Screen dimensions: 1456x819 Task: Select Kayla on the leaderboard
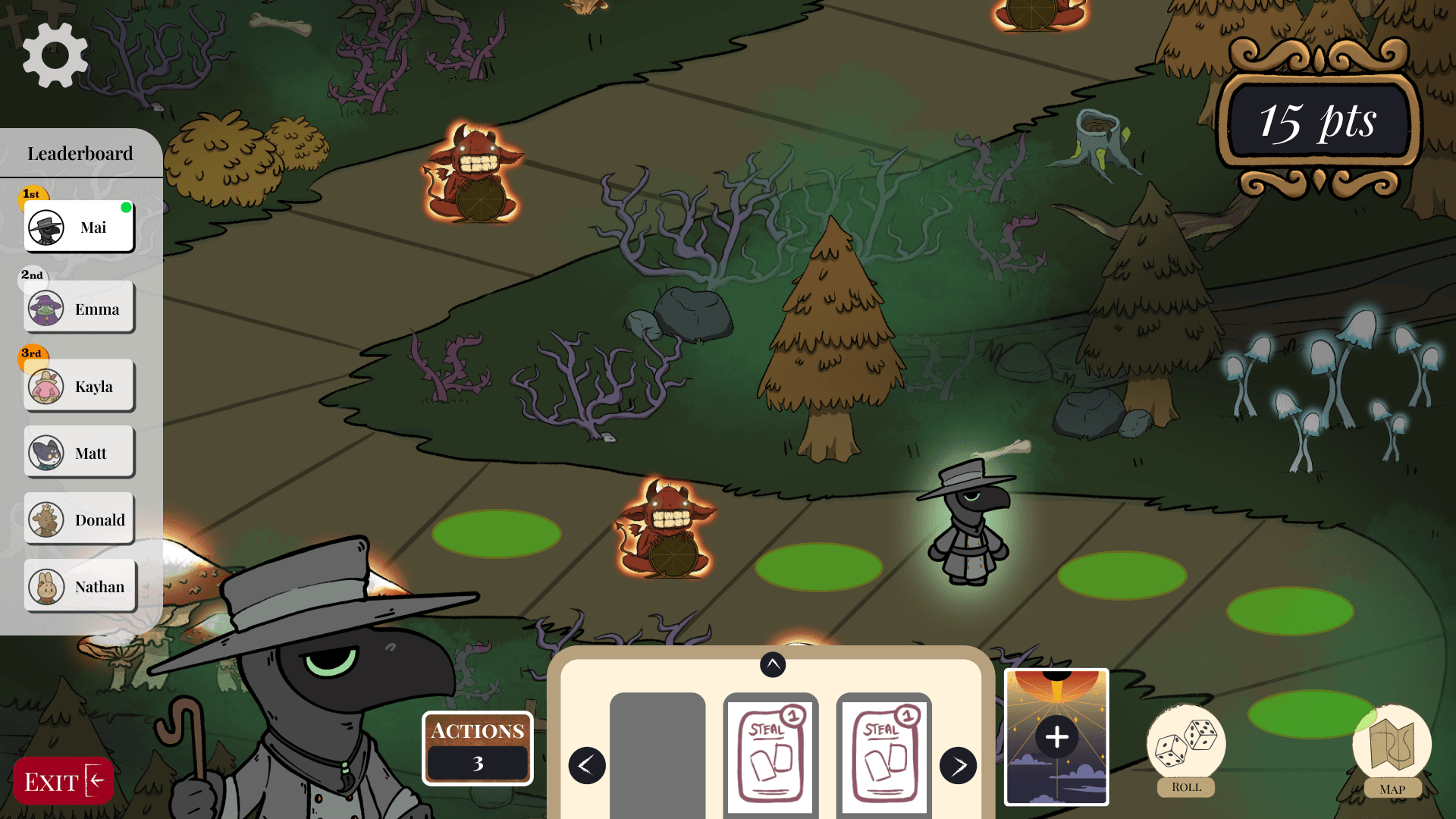(79, 387)
